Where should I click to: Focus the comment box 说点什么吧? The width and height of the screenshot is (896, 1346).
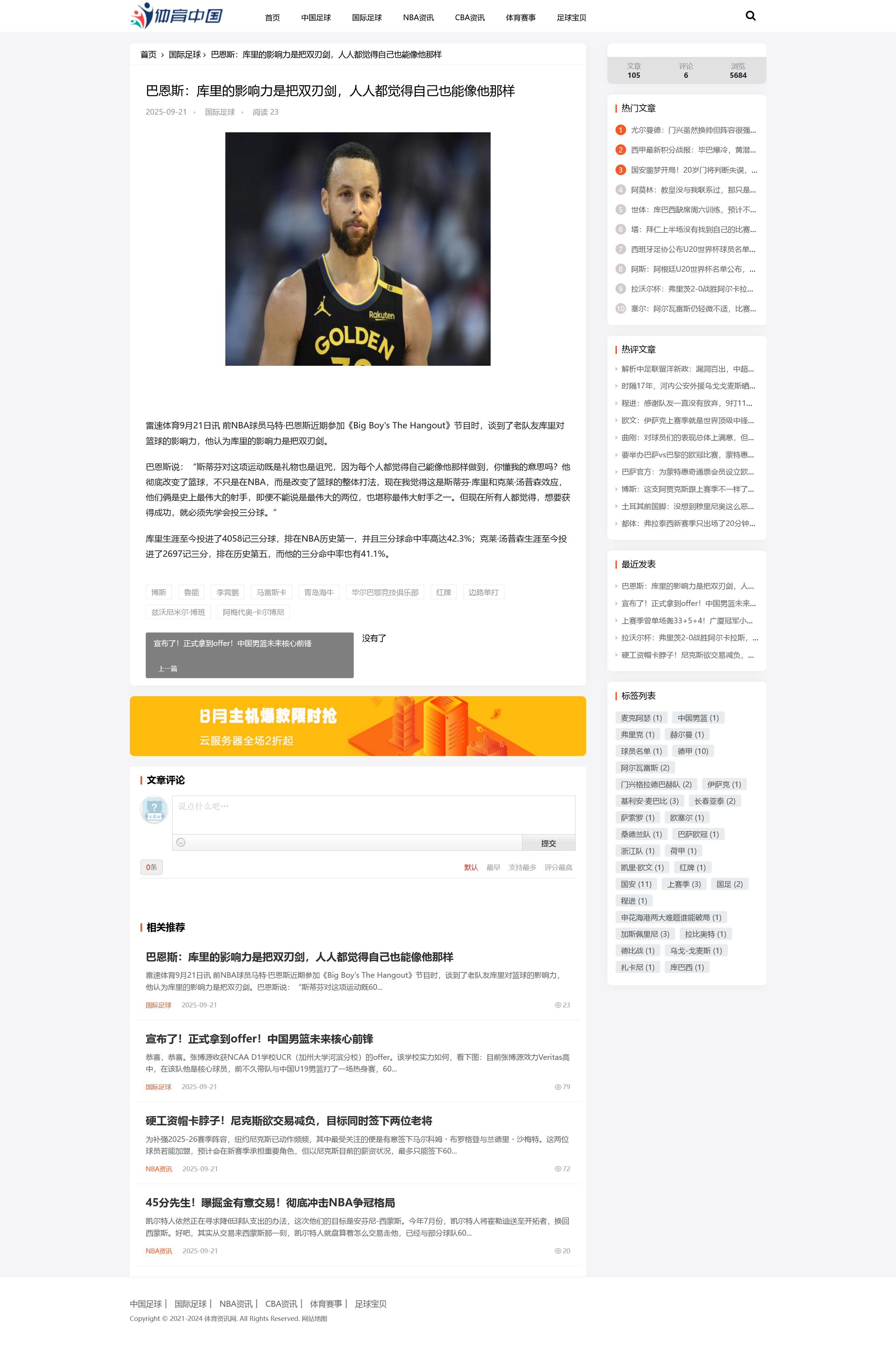click(373, 814)
